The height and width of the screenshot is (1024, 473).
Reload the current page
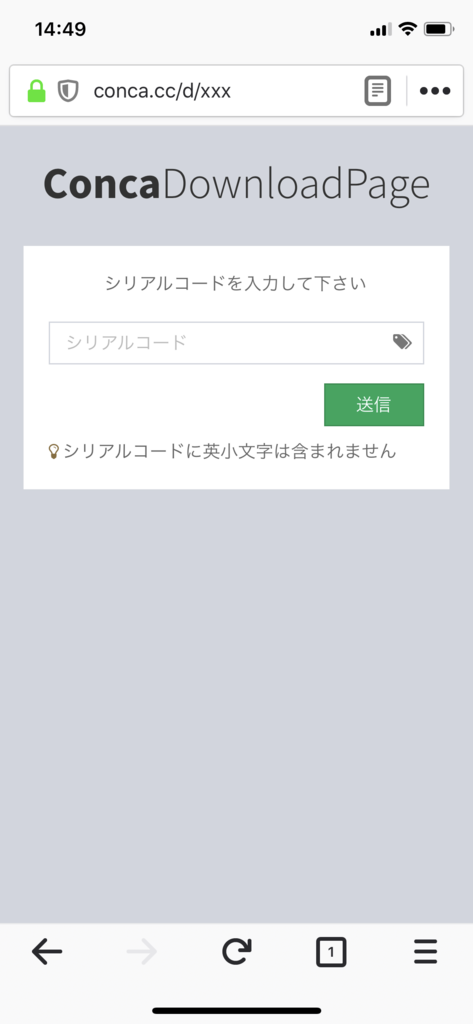point(236,953)
